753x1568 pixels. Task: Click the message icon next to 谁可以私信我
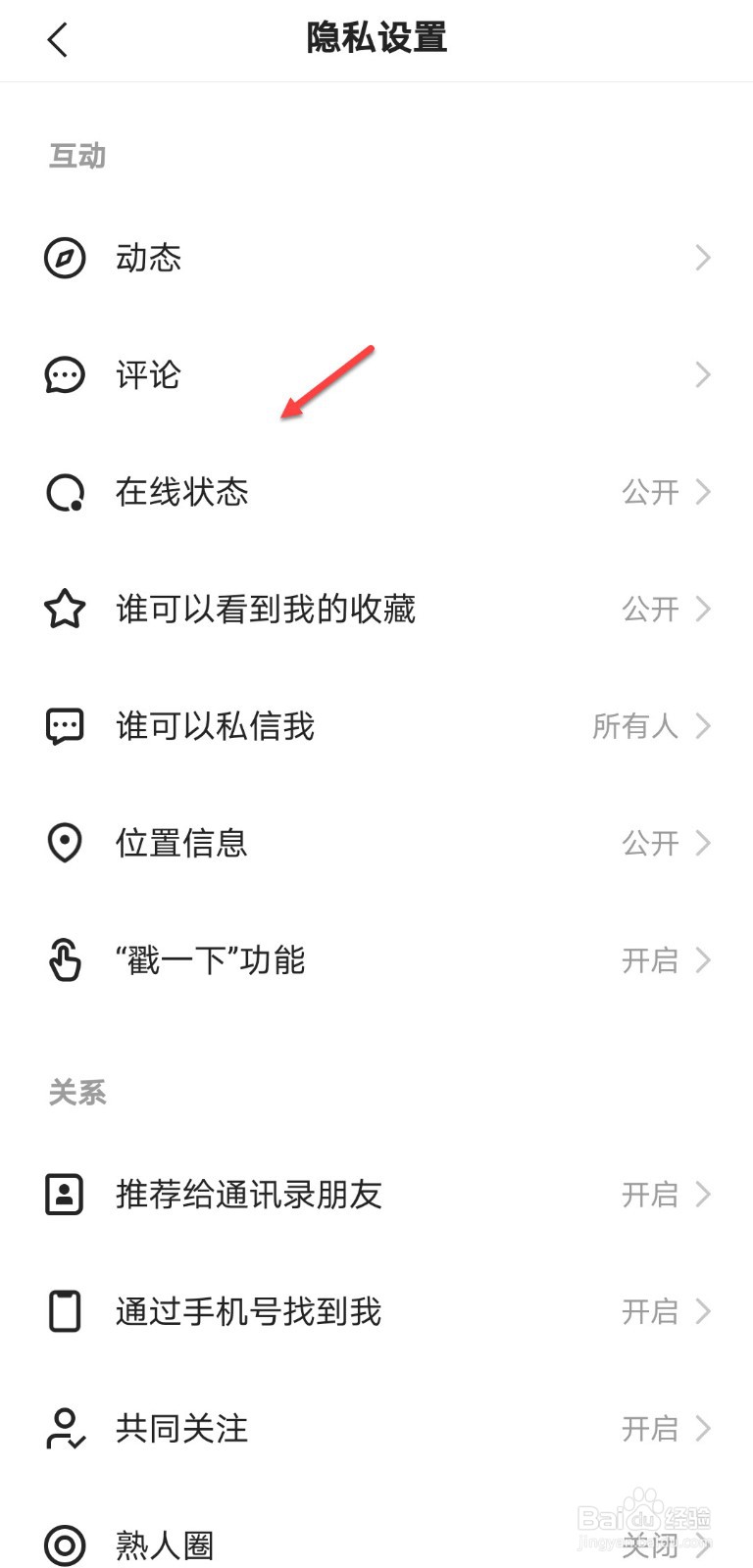click(65, 725)
